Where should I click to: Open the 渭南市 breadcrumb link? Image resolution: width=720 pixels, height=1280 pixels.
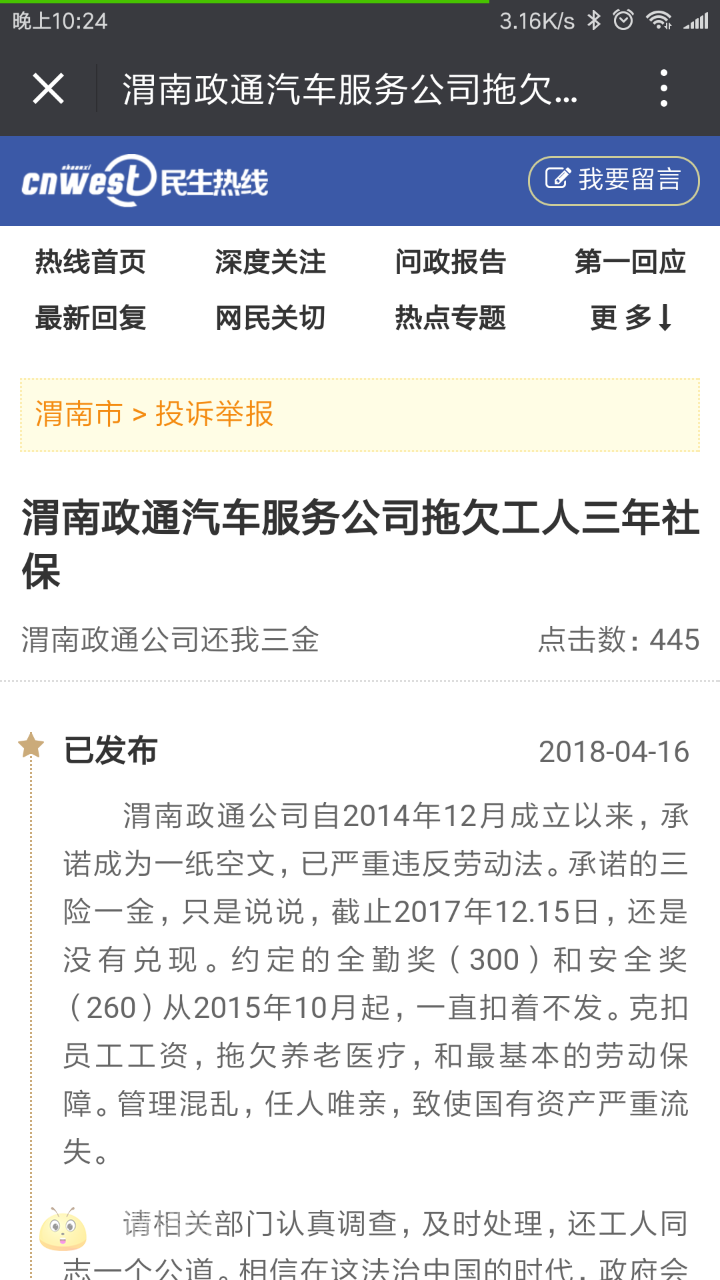78,414
